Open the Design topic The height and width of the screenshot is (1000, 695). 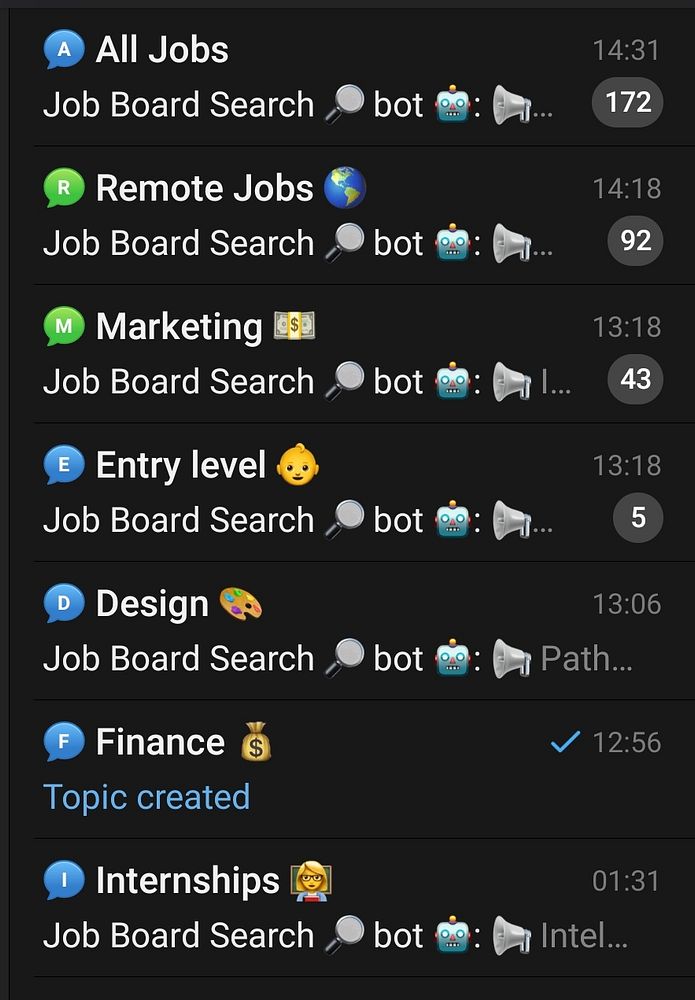pyautogui.click(x=300, y=630)
